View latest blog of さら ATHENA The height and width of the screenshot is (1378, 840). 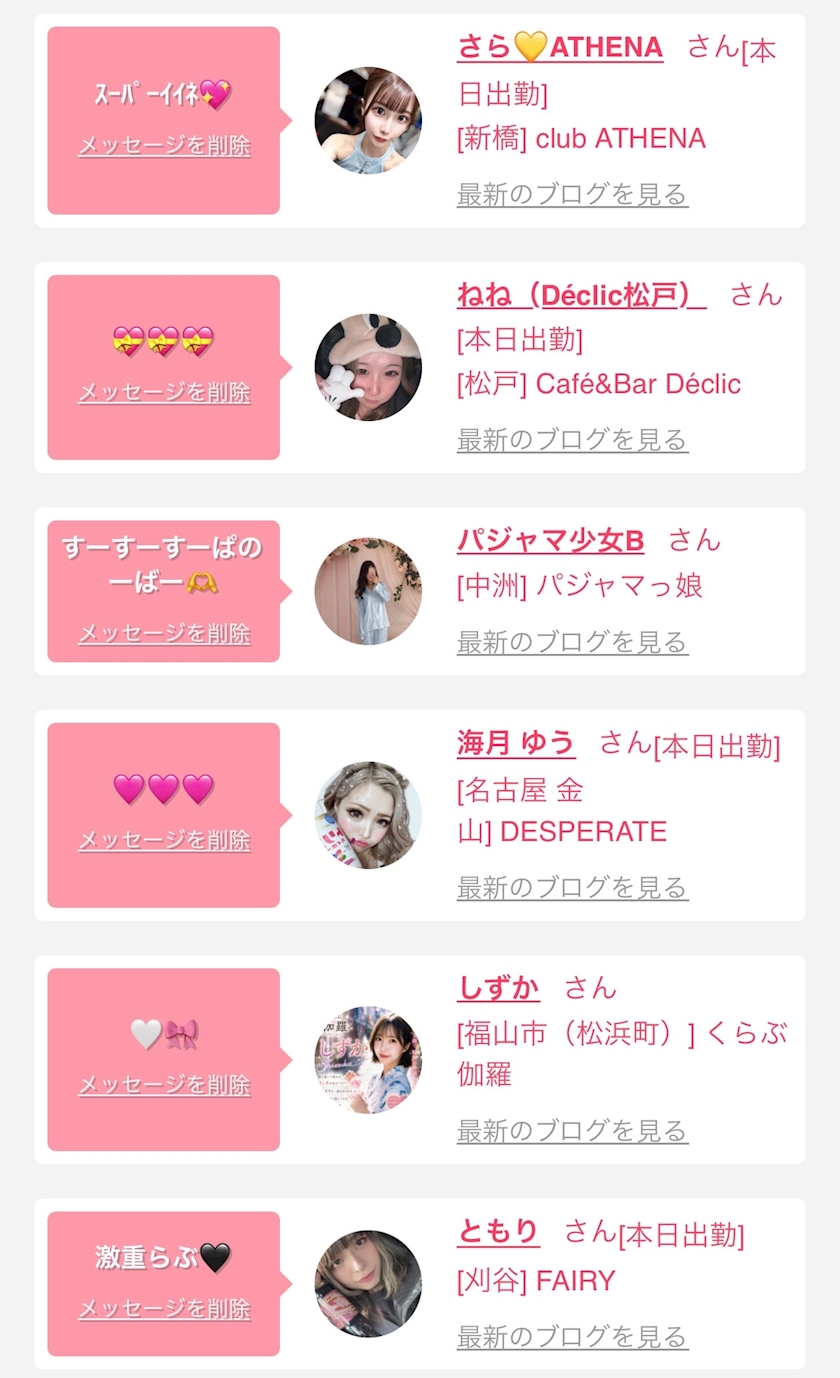pos(572,194)
